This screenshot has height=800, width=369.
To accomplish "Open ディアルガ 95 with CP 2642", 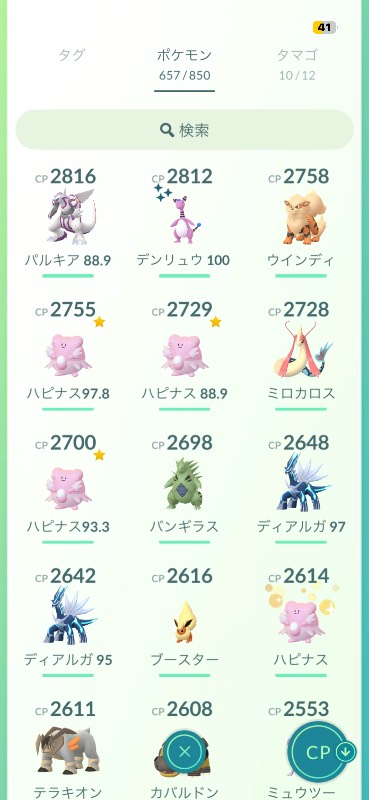I will [x=68, y=622].
